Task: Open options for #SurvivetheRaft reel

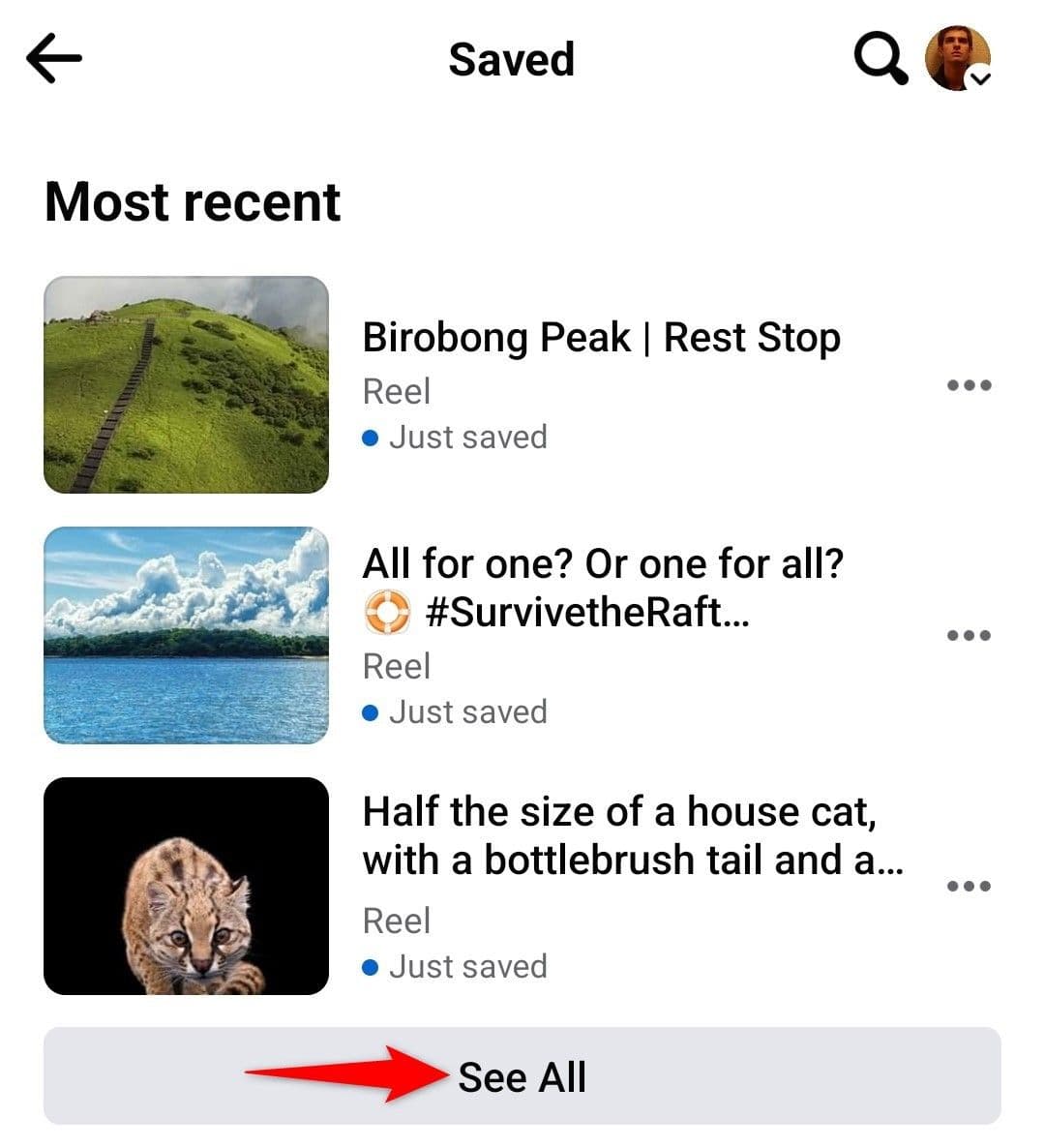Action: (968, 636)
